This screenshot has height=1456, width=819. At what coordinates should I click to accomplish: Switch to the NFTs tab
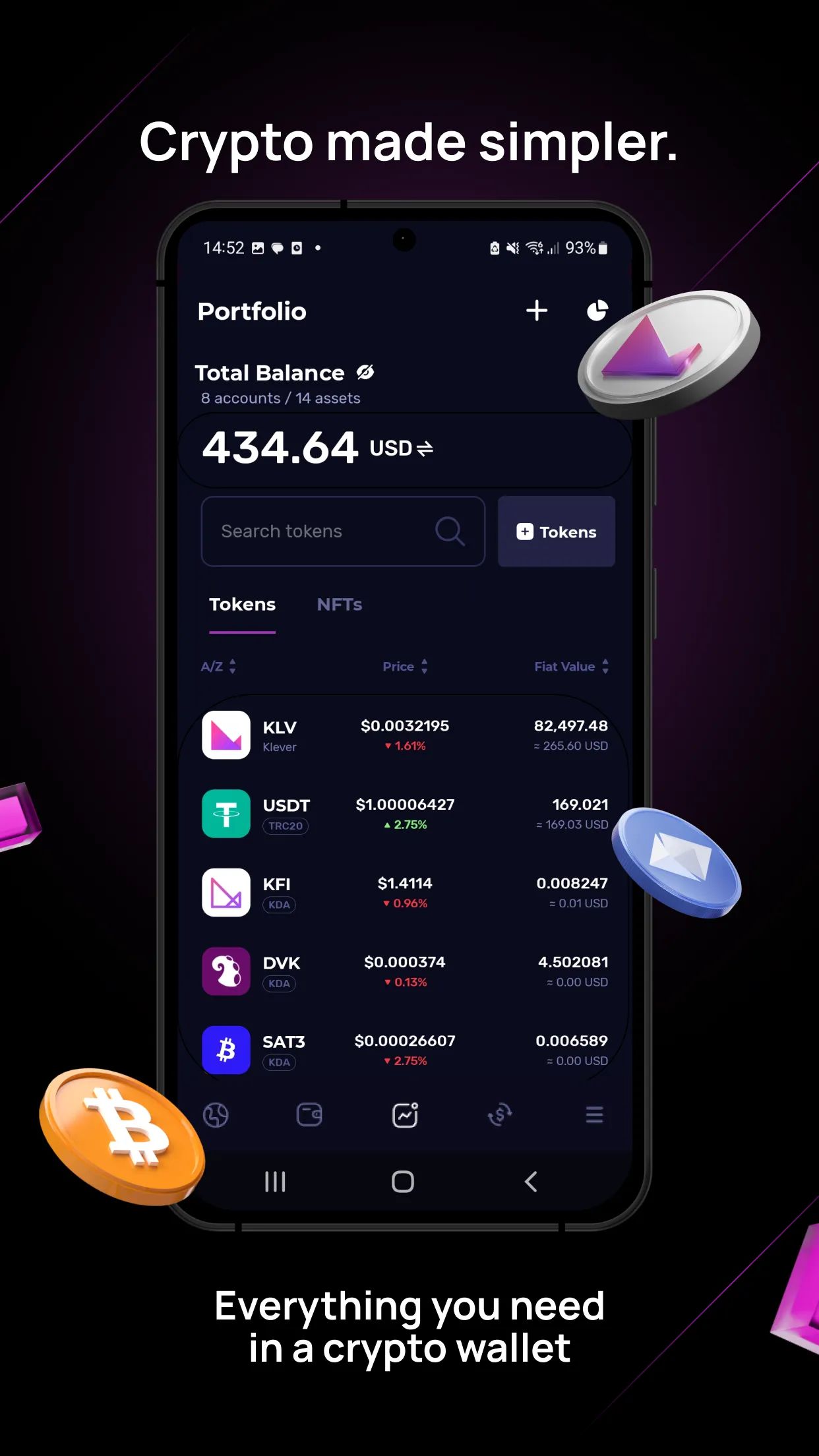[340, 604]
